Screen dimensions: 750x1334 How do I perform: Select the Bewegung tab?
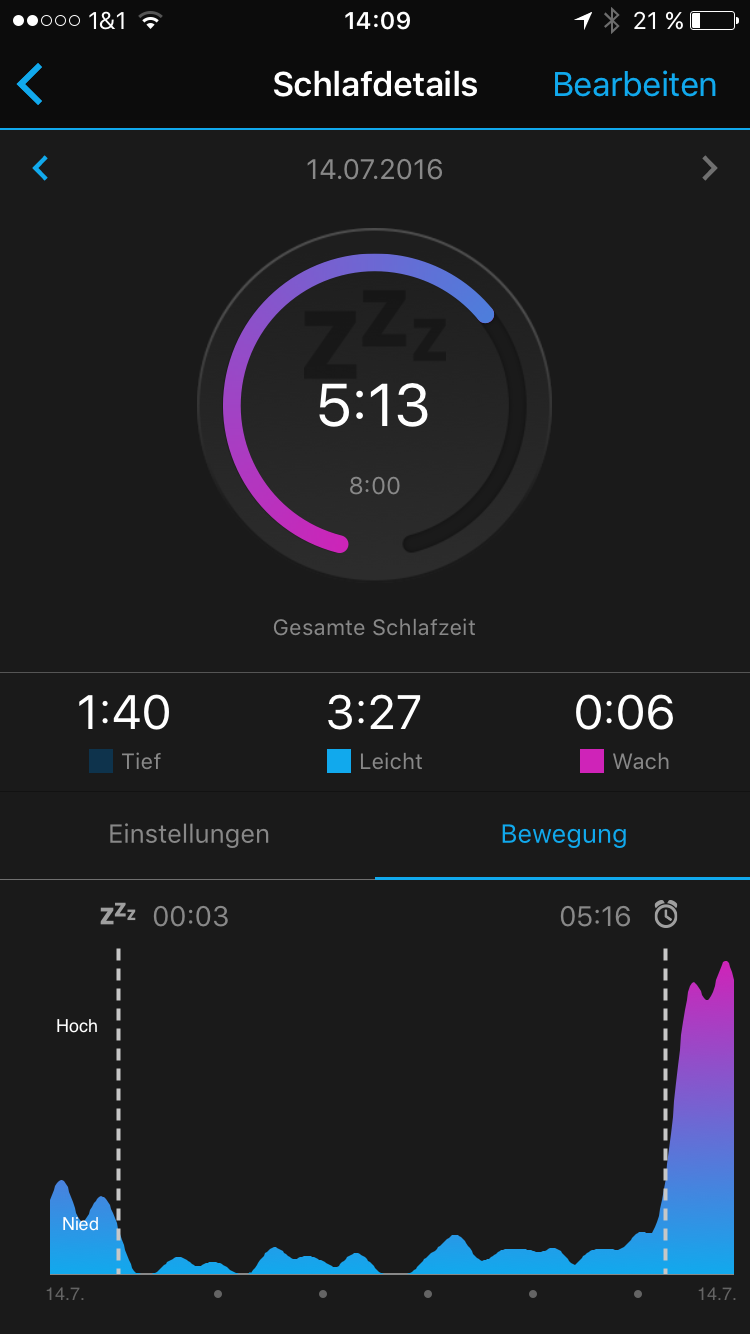pyautogui.click(x=563, y=834)
